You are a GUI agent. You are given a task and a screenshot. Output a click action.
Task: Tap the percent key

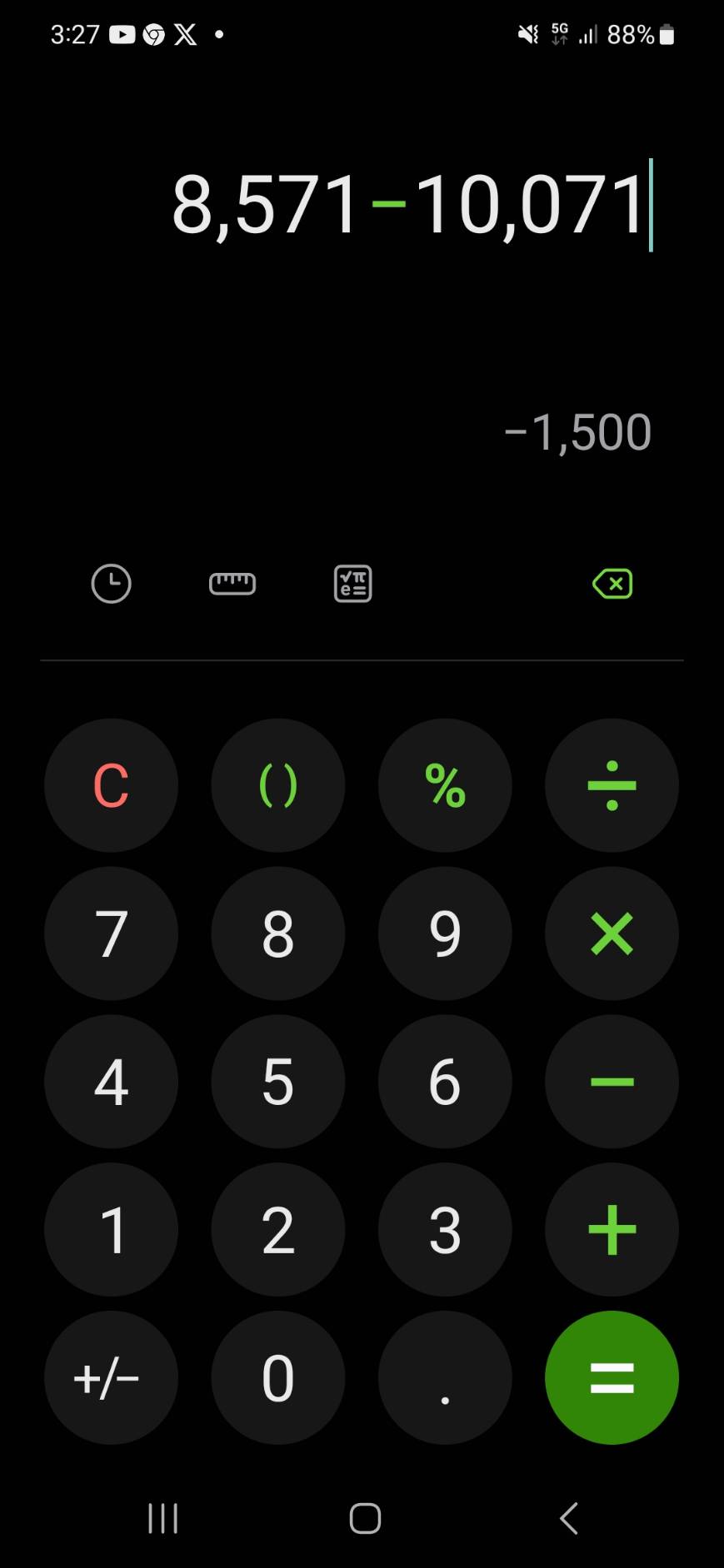[x=445, y=785]
